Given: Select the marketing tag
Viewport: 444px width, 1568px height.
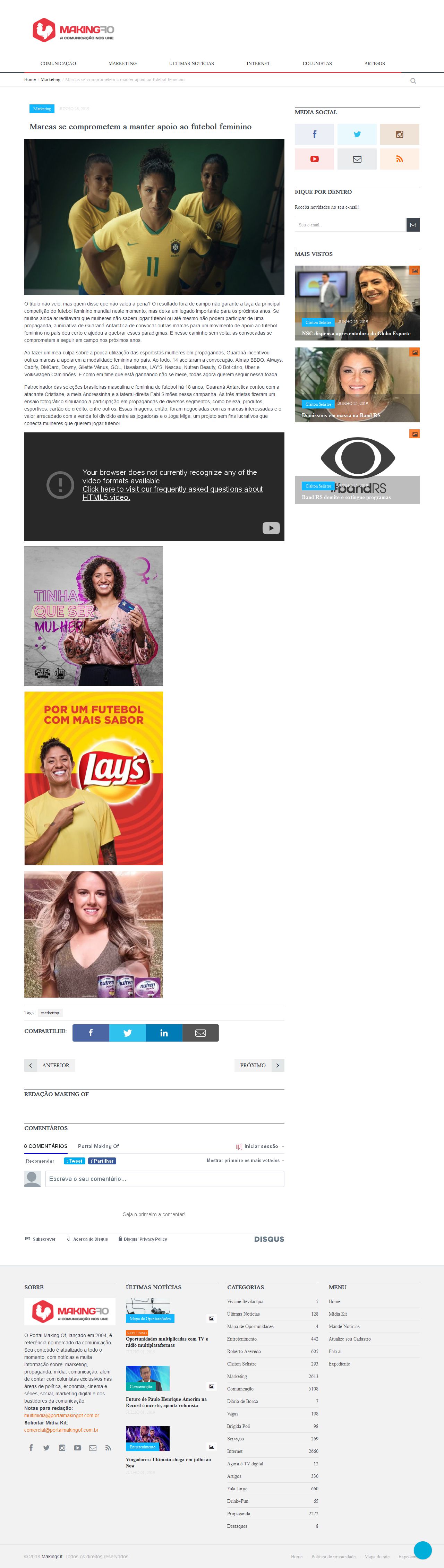Looking at the screenshot, I should point(50,1013).
